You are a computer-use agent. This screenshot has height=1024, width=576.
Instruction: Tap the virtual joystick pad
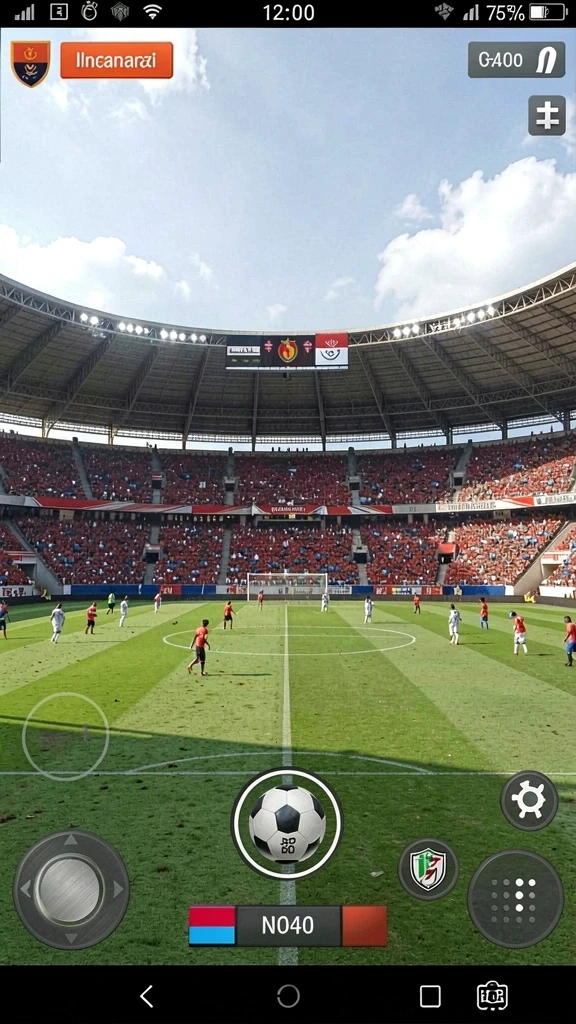click(x=71, y=889)
